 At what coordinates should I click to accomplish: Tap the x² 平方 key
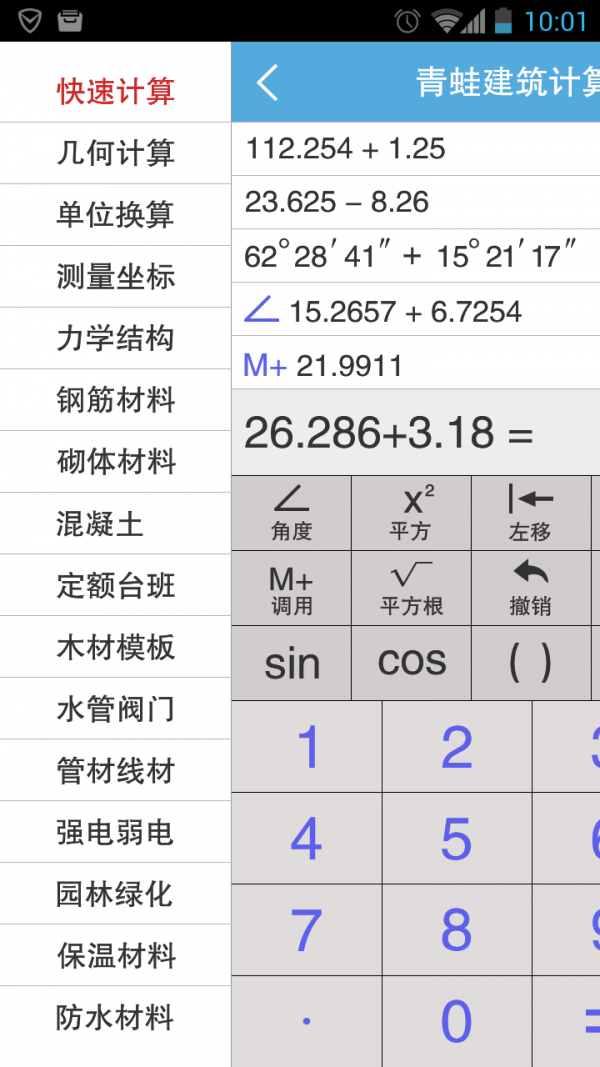pos(411,513)
